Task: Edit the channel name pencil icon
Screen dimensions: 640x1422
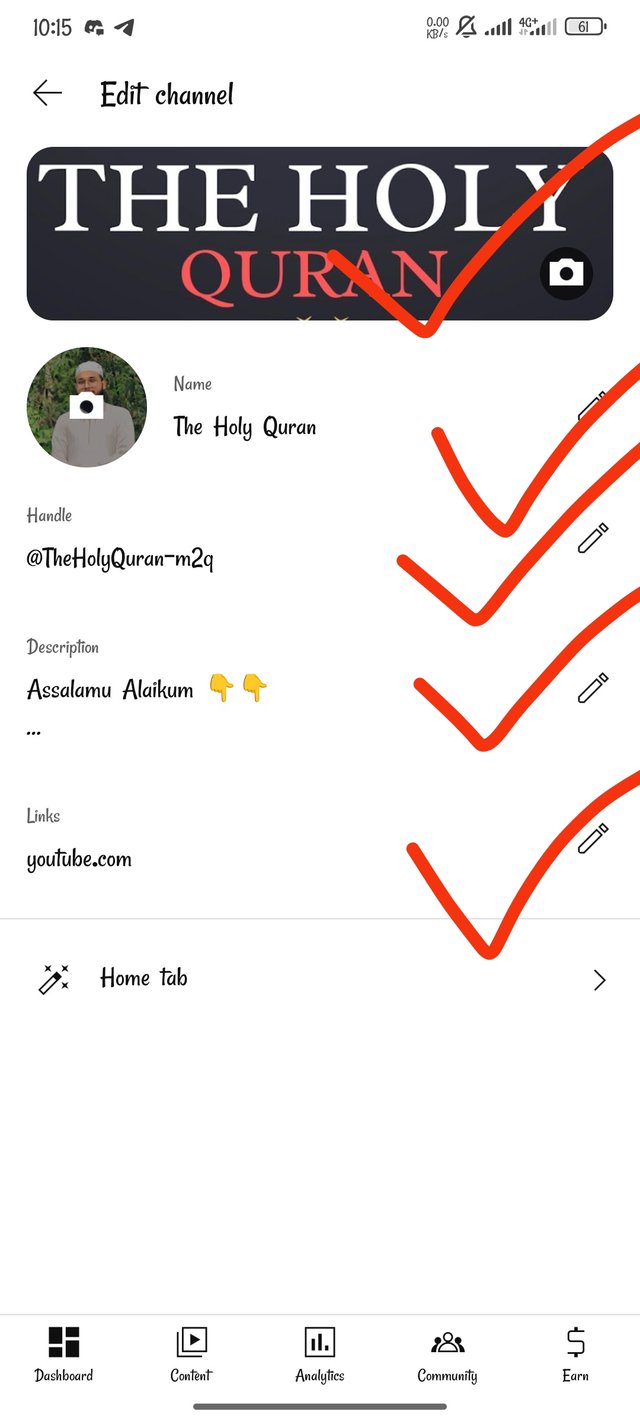Action: pyautogui.click(x=592, y=408)
